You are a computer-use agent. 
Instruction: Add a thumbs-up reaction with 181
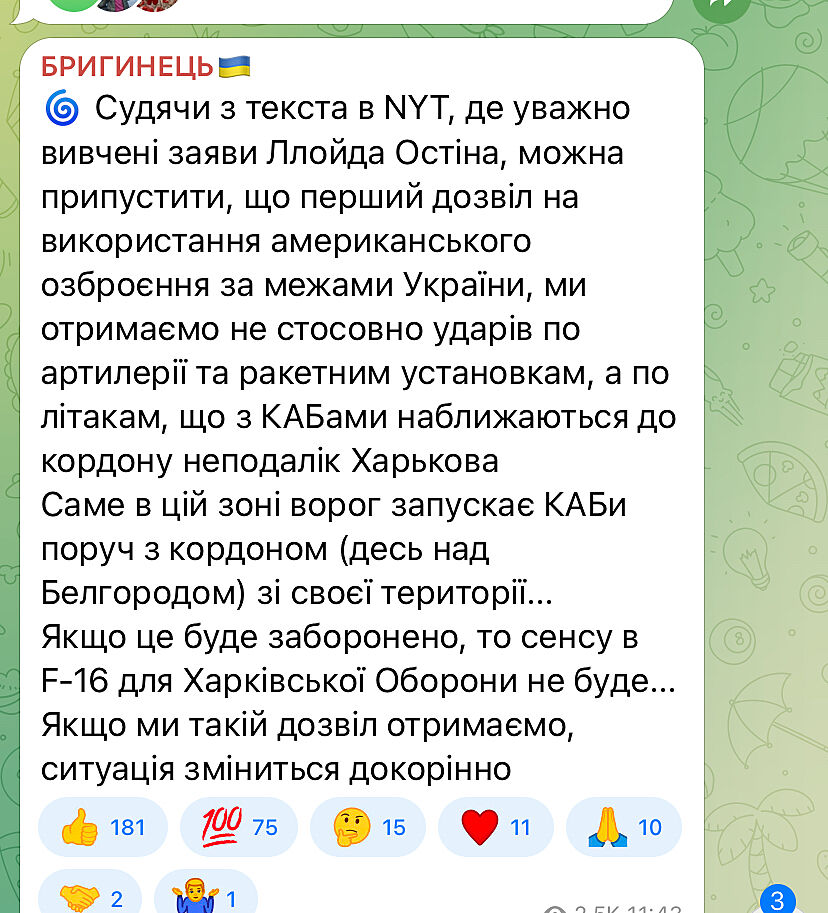[x=102, y=827]
